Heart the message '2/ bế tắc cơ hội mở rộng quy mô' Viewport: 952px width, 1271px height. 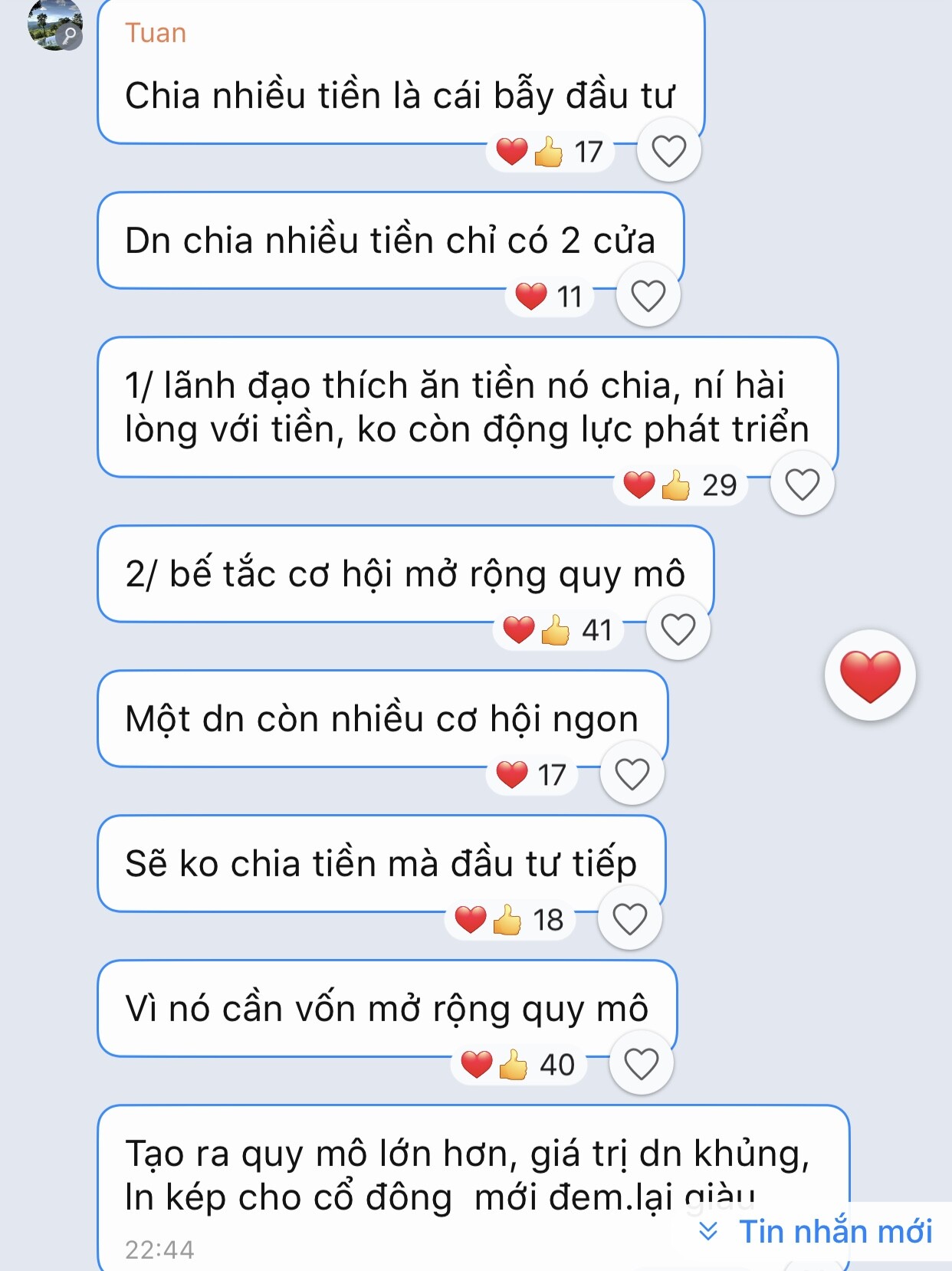pos(678,629)
